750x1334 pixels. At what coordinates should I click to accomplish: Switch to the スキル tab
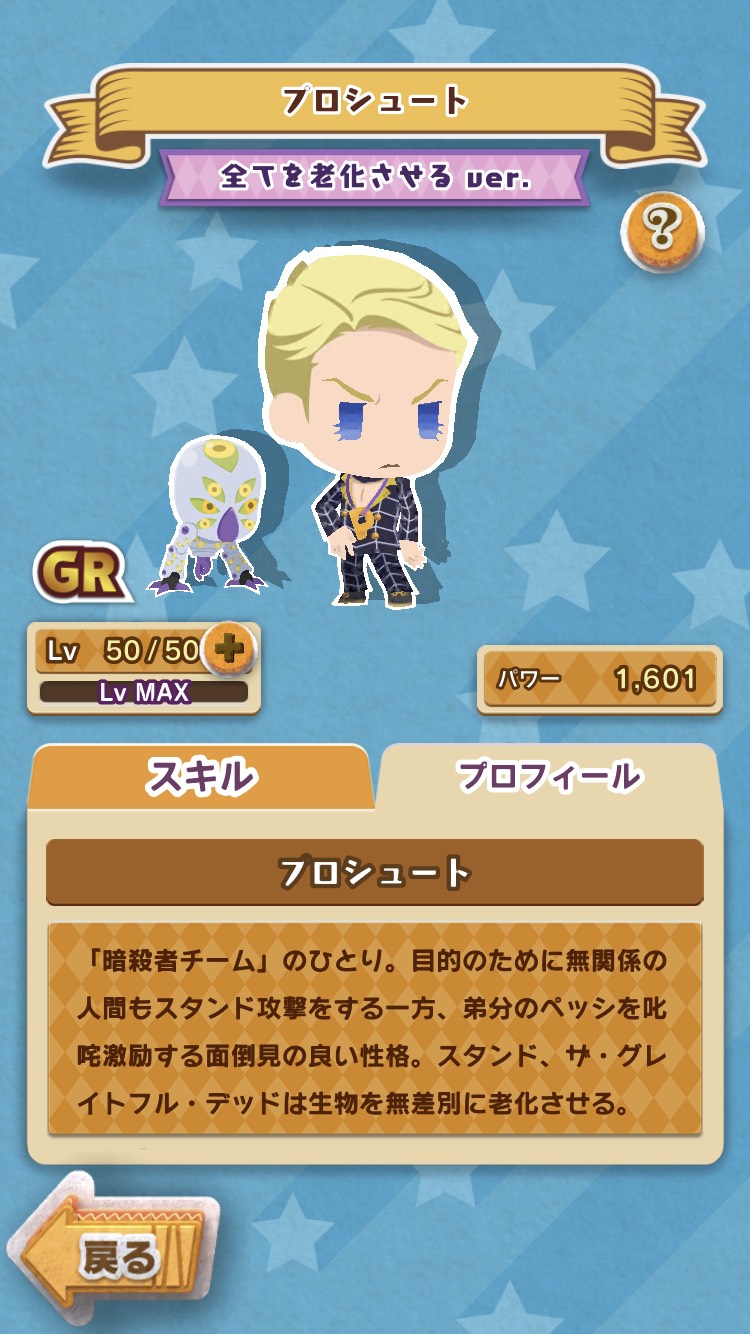pyautogui.click(x=200, y=777)
